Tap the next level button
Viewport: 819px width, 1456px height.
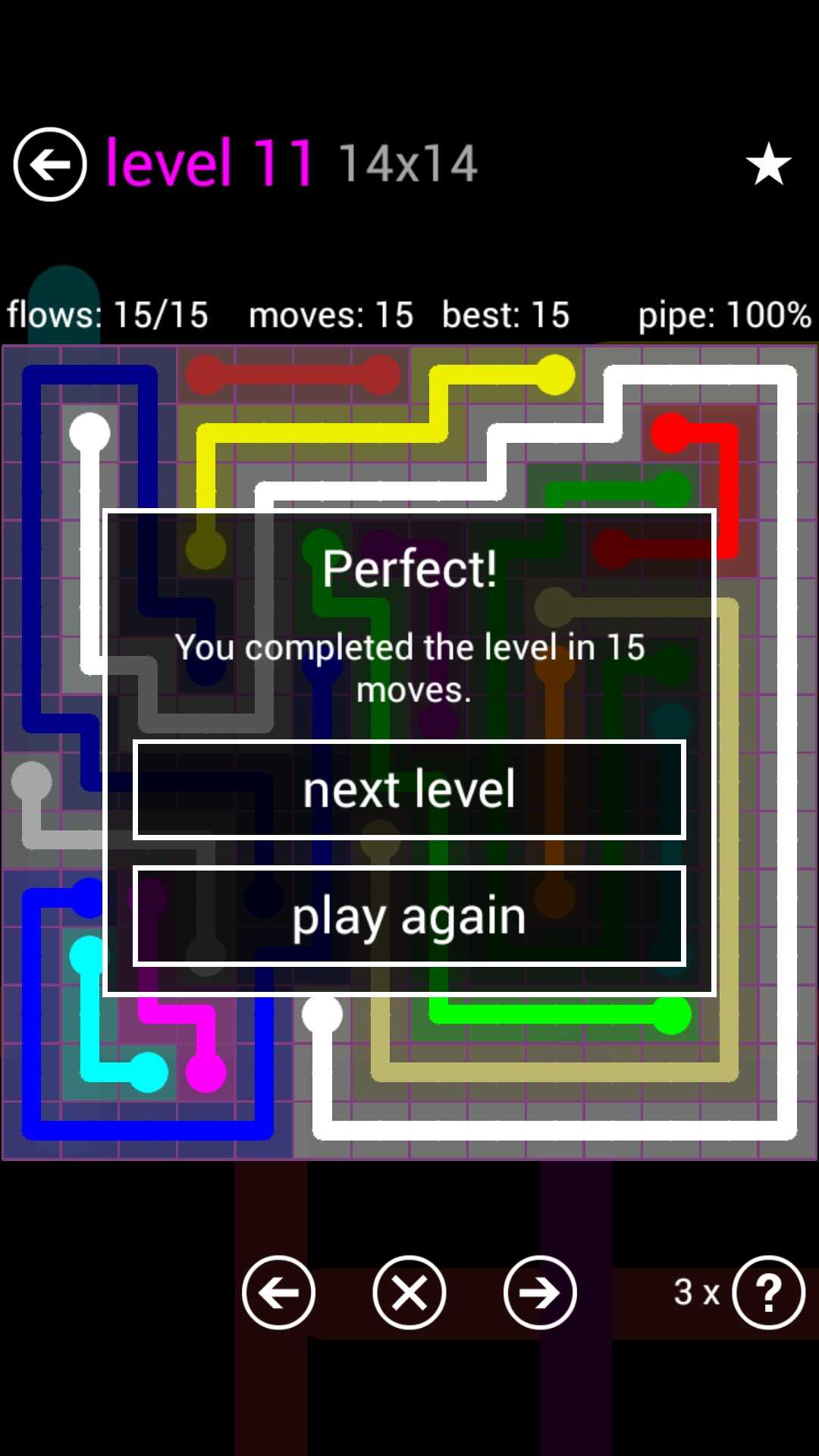[x=409, y=789]
